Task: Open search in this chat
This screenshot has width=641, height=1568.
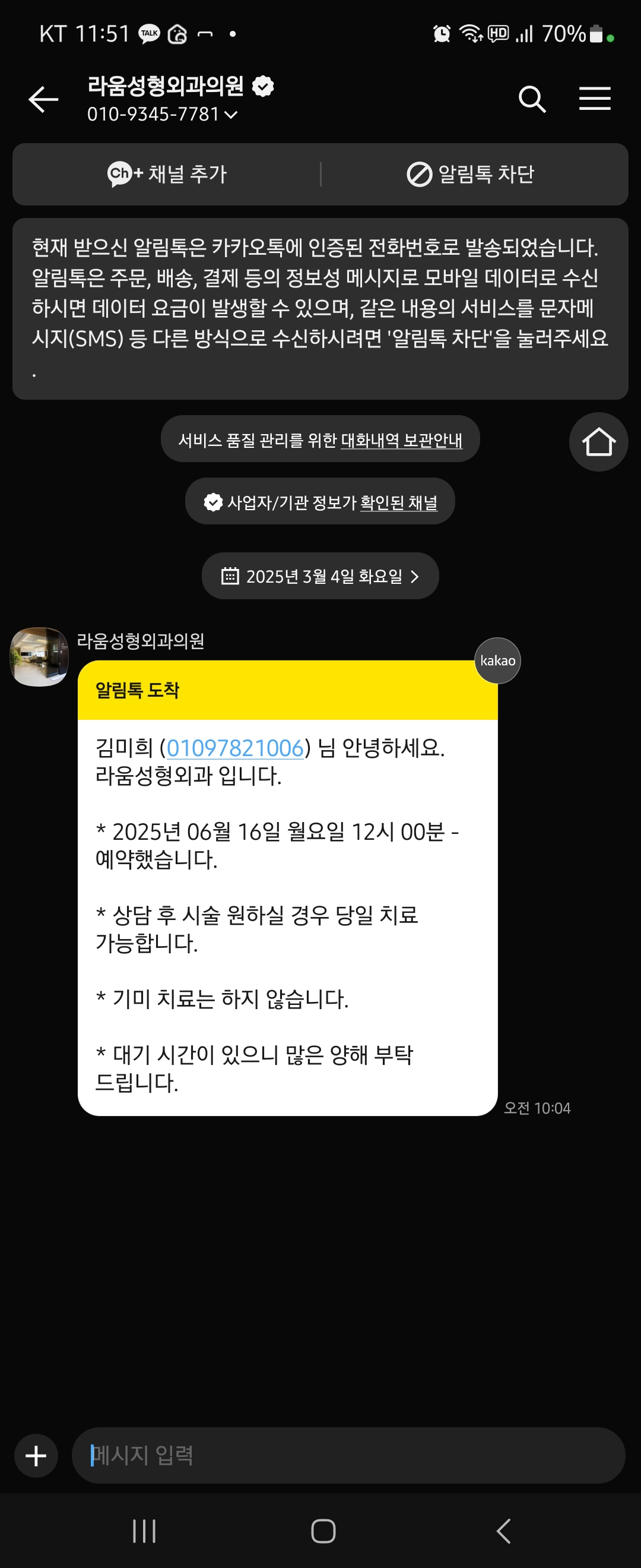Action: [532, 99]
